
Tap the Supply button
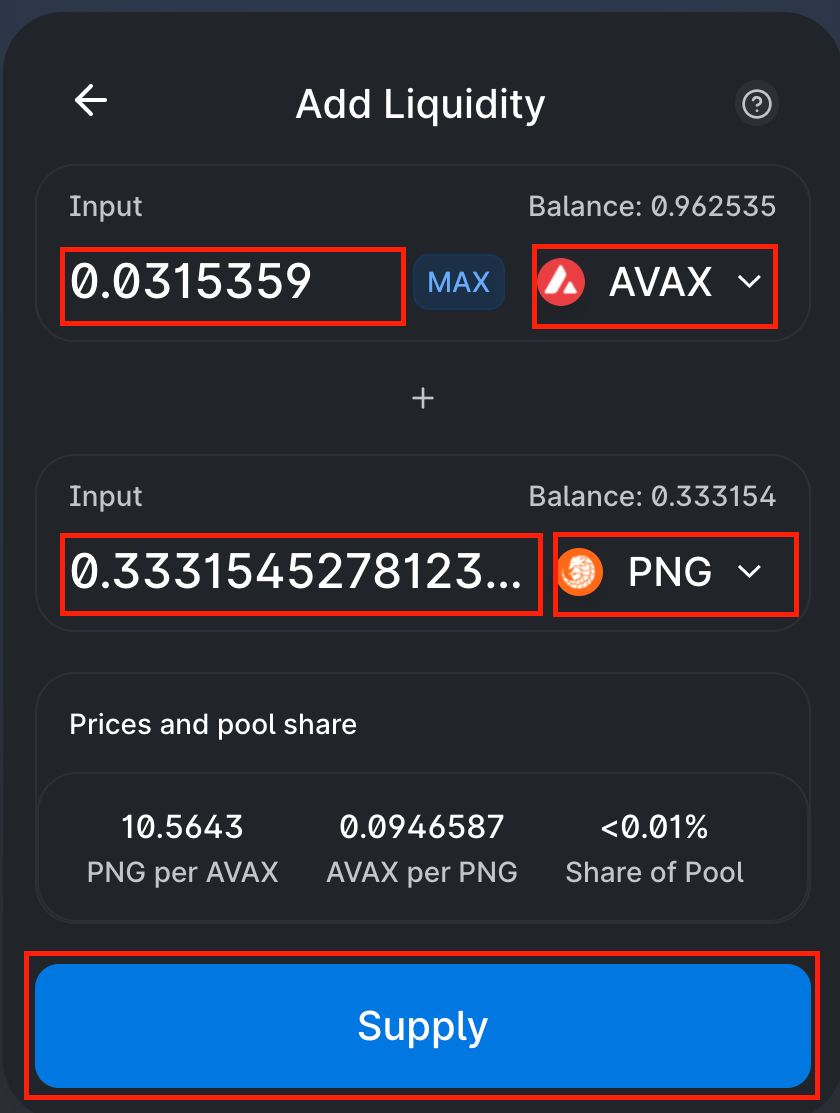coord(422,1026)
